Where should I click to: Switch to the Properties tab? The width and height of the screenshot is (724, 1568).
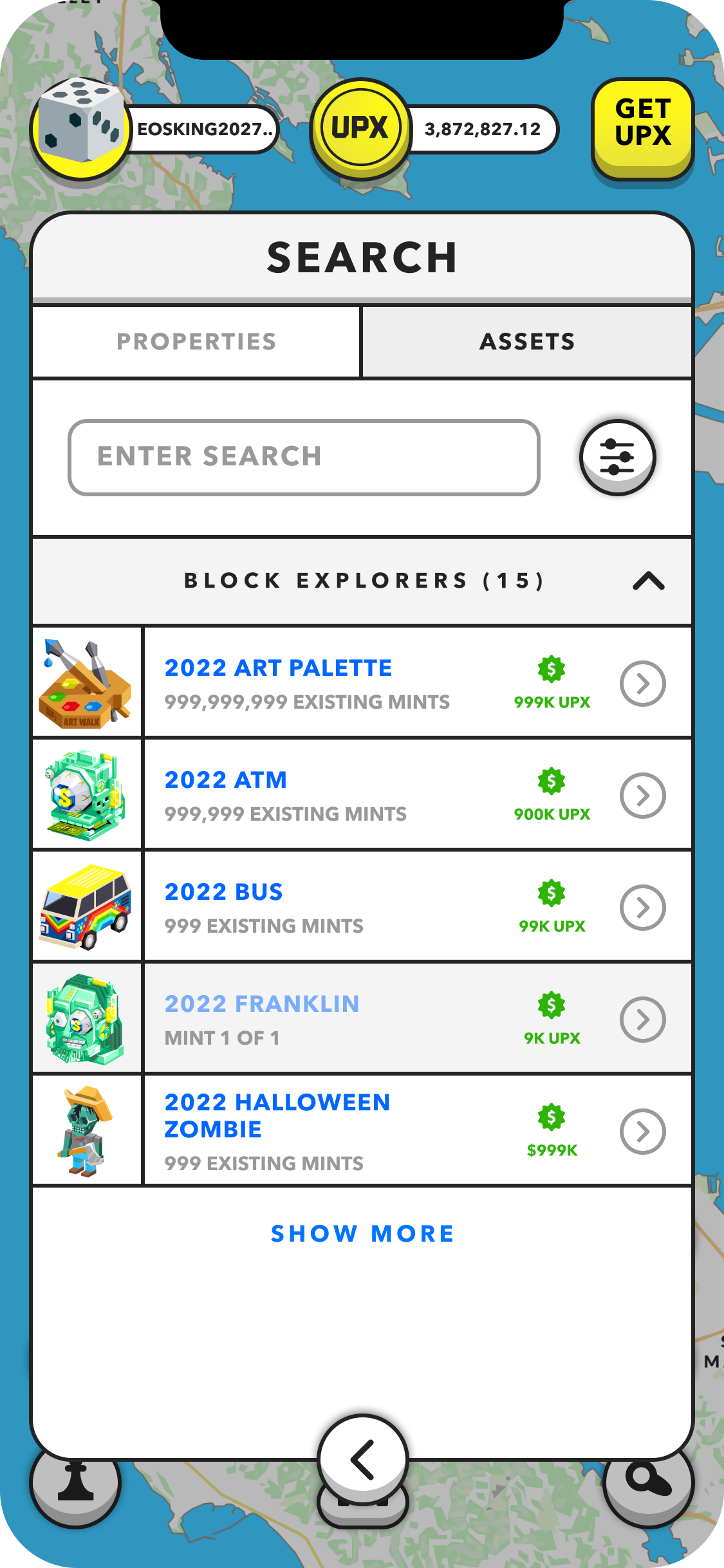click(x=196, y=342)
